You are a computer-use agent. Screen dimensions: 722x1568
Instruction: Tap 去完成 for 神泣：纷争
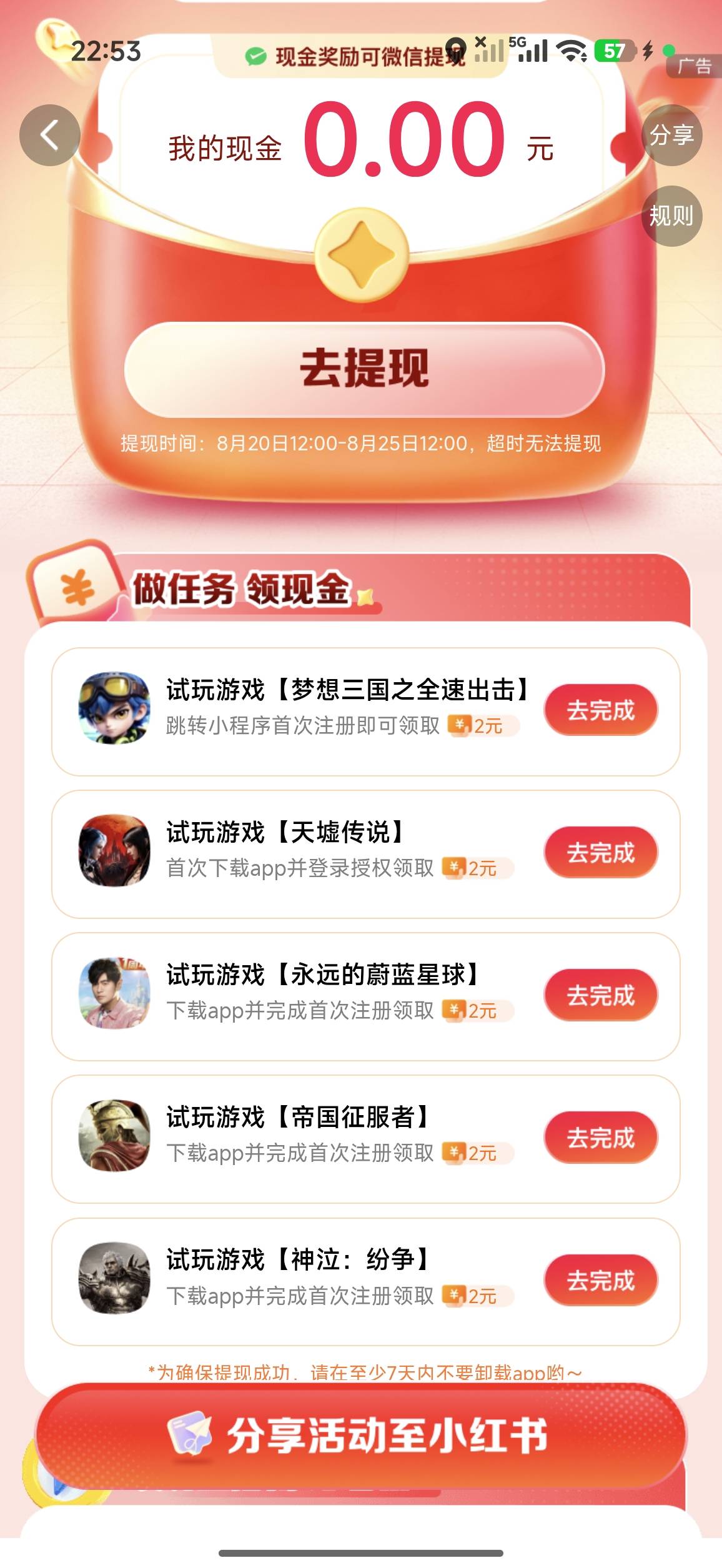click(601, 1280)
